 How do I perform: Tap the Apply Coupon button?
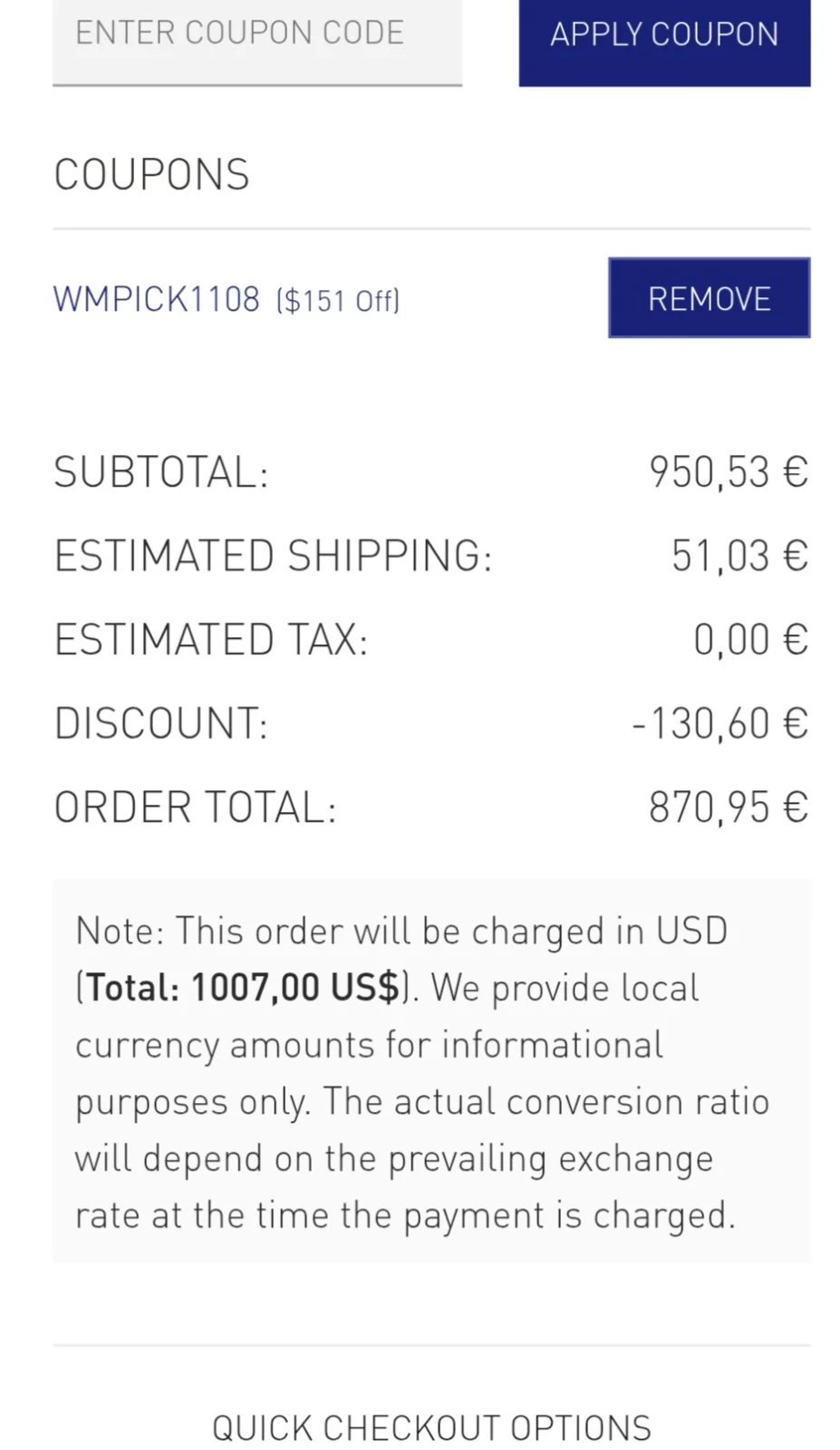pyautogui.click(x=664, y=38)
